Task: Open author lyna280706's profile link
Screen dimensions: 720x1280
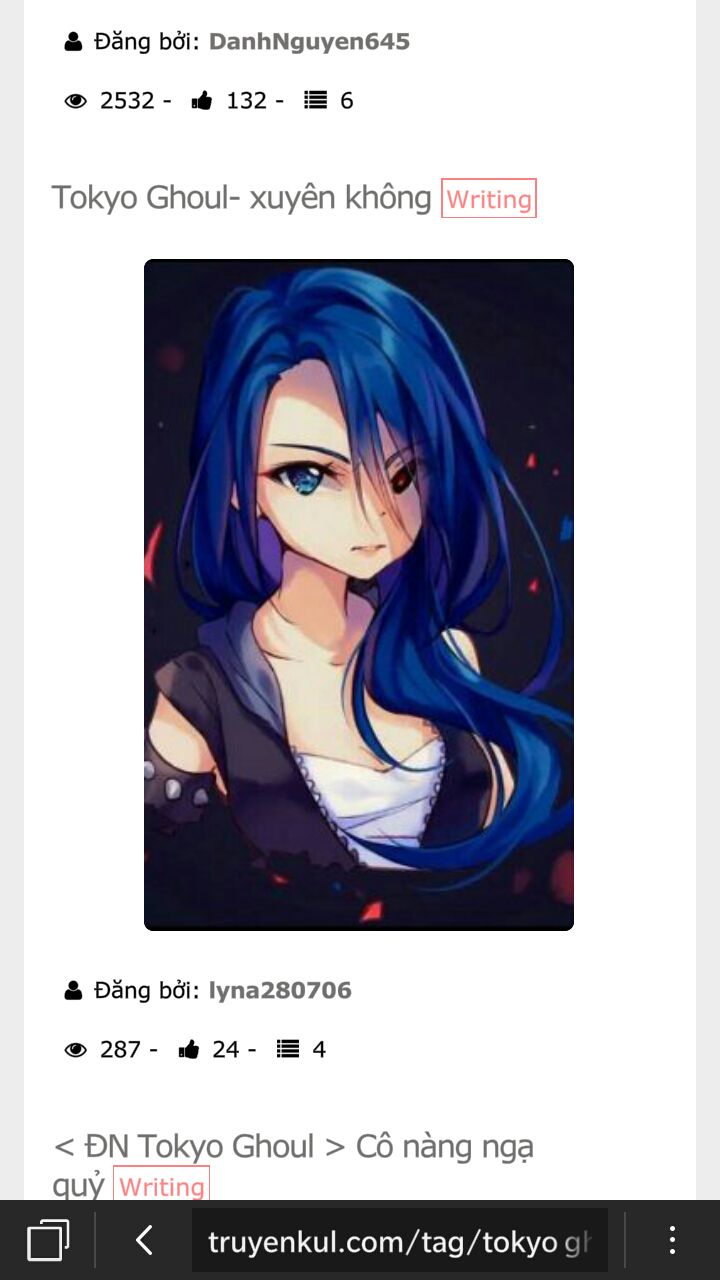Action: (x=280, y=991)
